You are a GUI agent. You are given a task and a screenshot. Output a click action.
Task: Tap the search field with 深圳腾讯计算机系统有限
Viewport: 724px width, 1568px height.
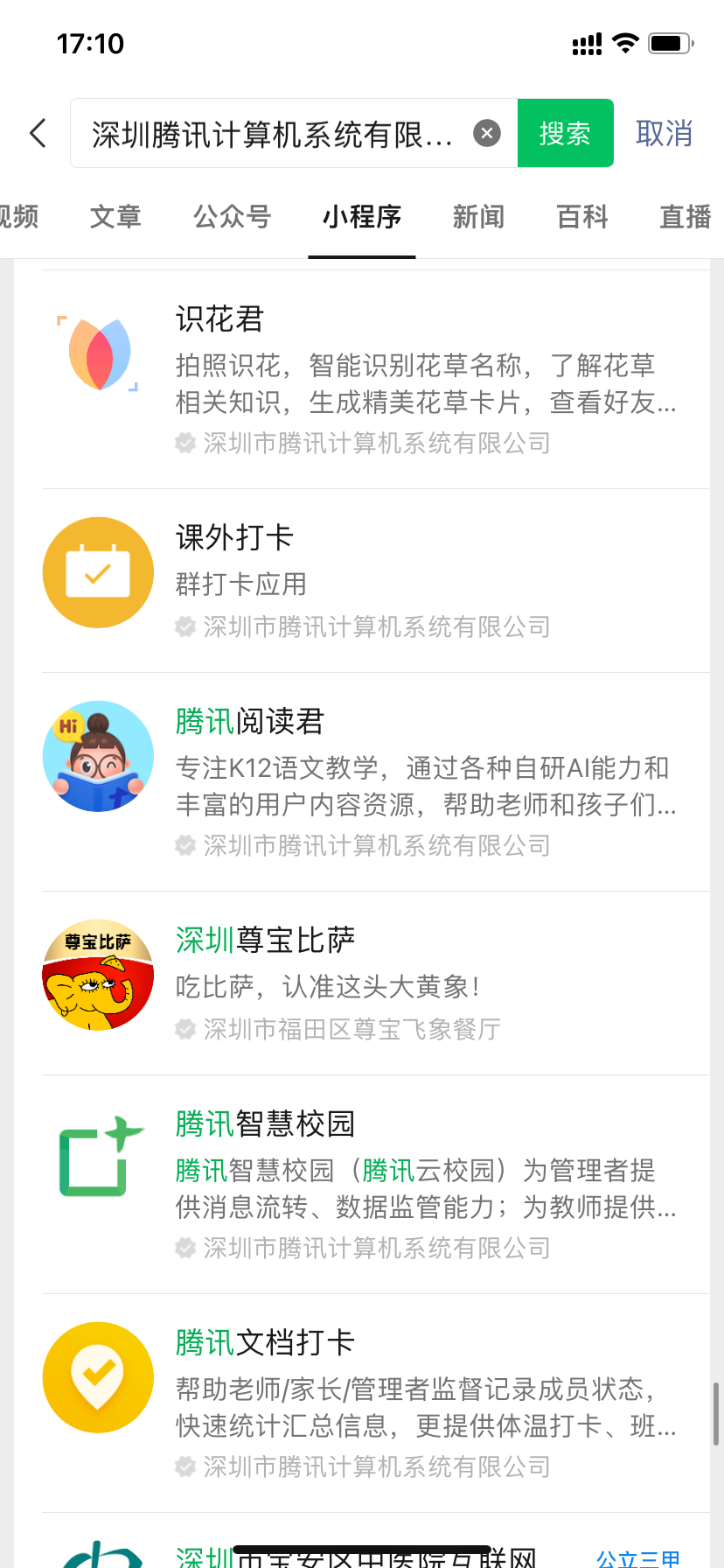[x=271, y=134]
